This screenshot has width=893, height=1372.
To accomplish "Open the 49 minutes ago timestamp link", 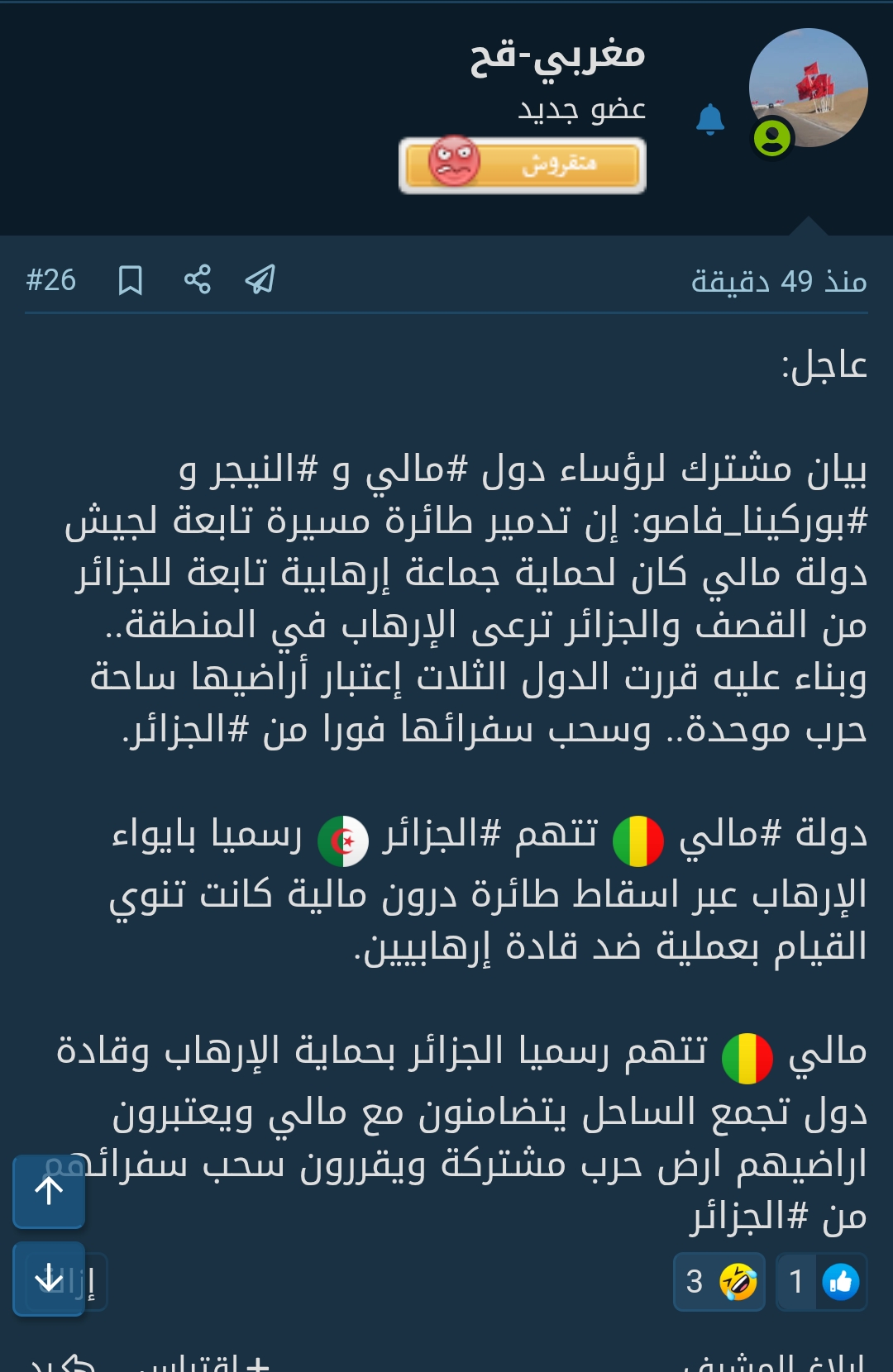I will (778, 281).
